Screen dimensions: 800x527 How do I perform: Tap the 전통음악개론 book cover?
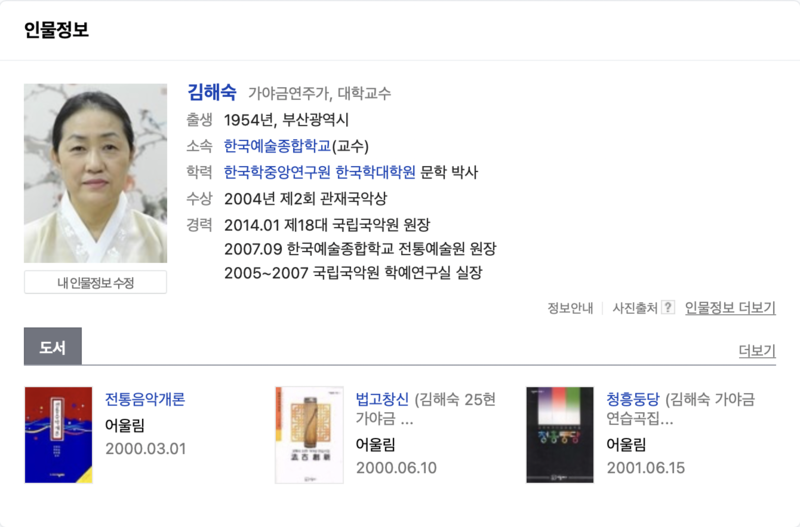[58, 435]
